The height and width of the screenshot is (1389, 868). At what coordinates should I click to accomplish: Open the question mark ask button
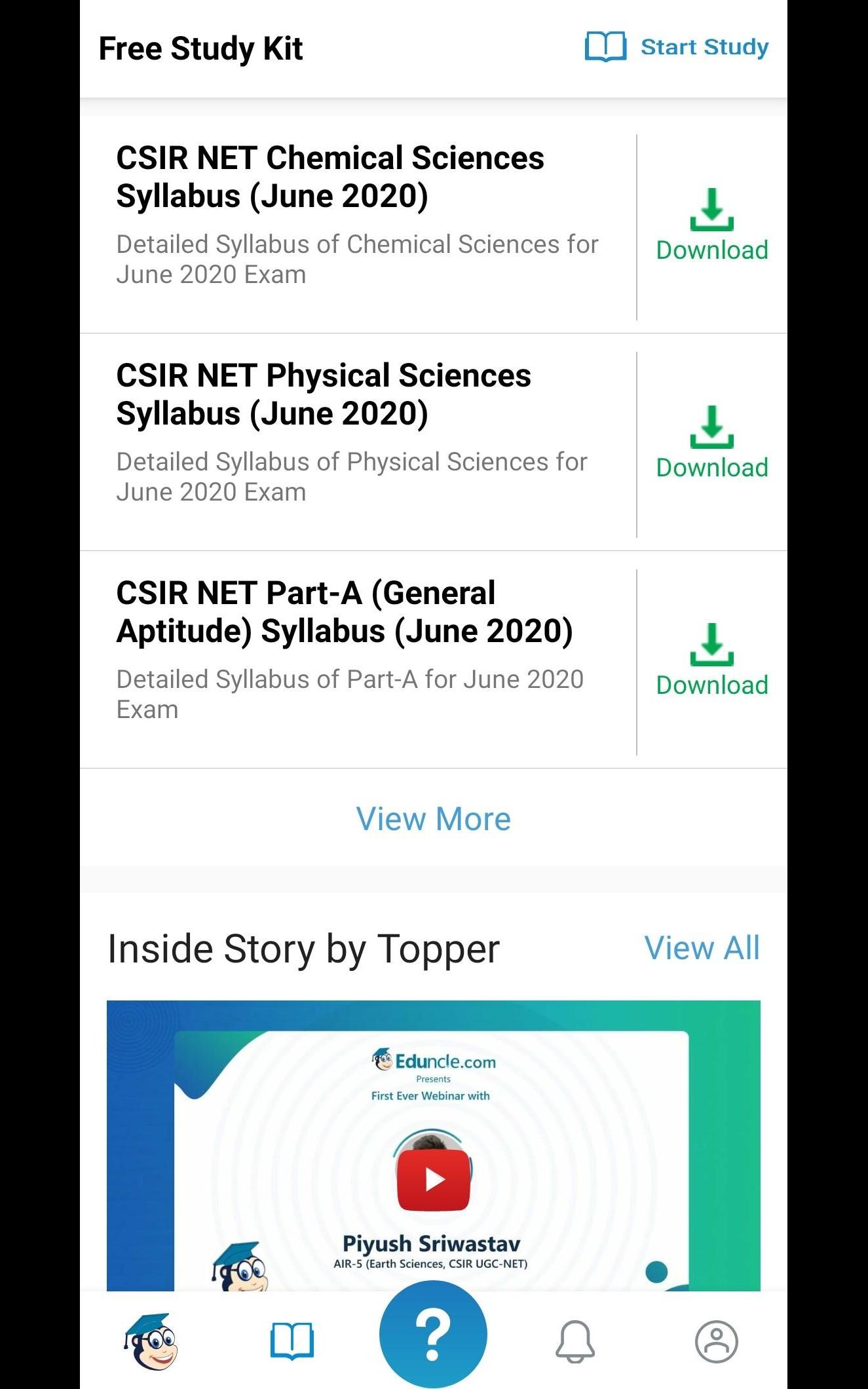point(433,1334)
